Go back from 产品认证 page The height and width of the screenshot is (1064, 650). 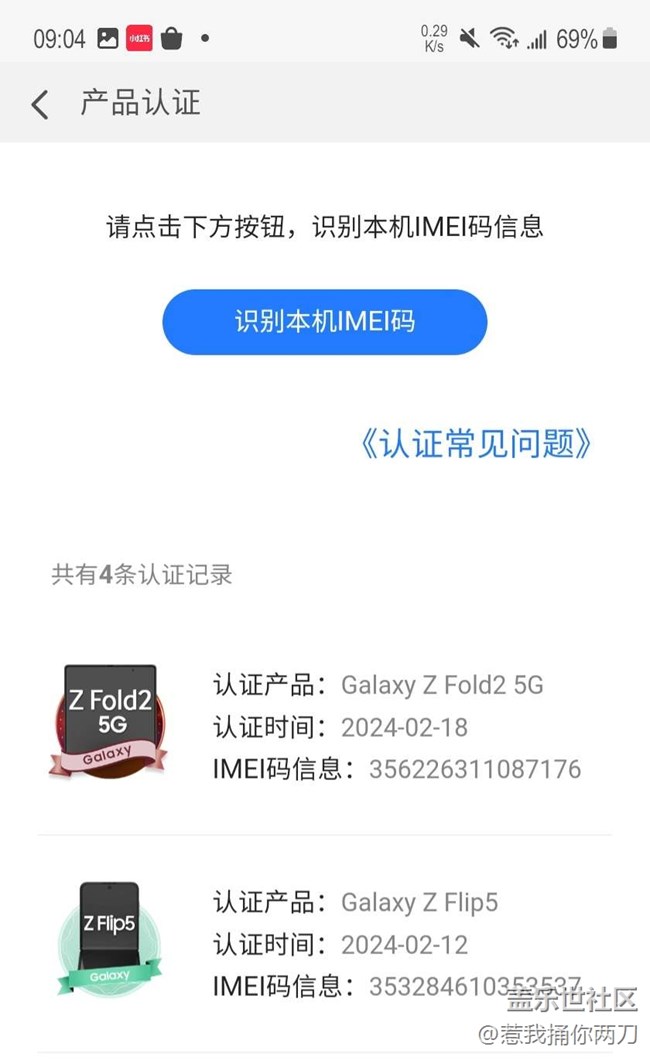tap(40, 104)
